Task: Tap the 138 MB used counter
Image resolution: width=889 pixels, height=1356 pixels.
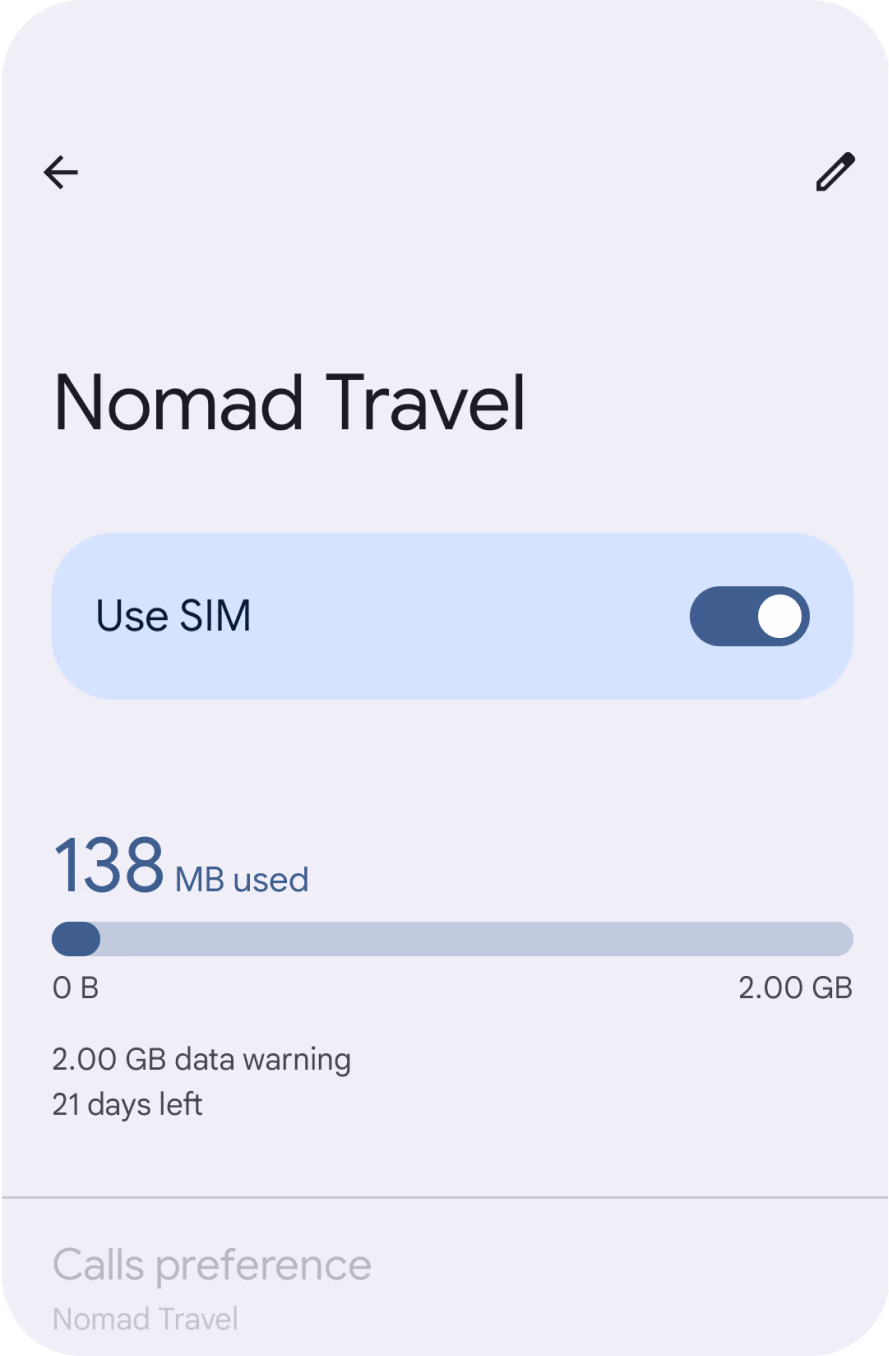Action: click(181, 866)
